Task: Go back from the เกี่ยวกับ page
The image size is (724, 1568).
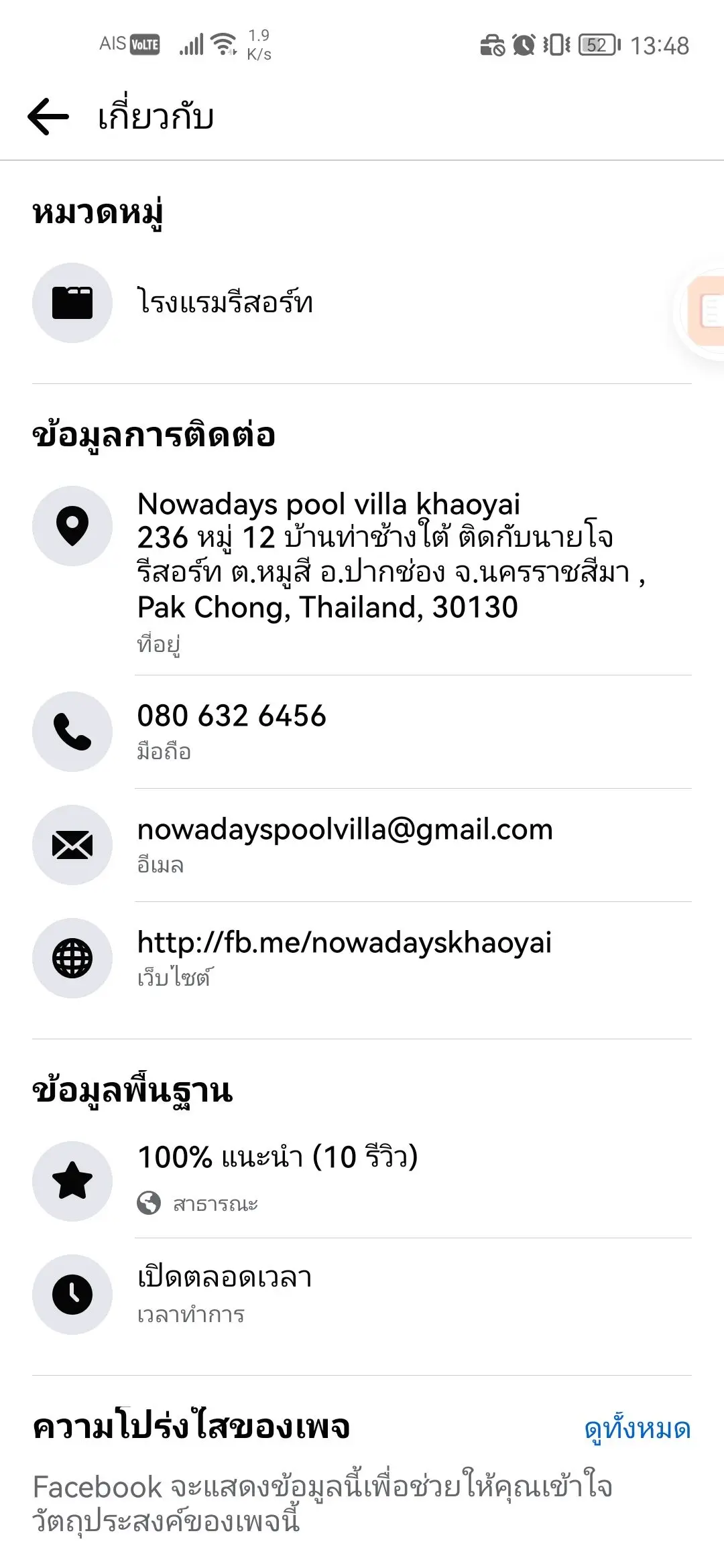Action: click(48, 117)
